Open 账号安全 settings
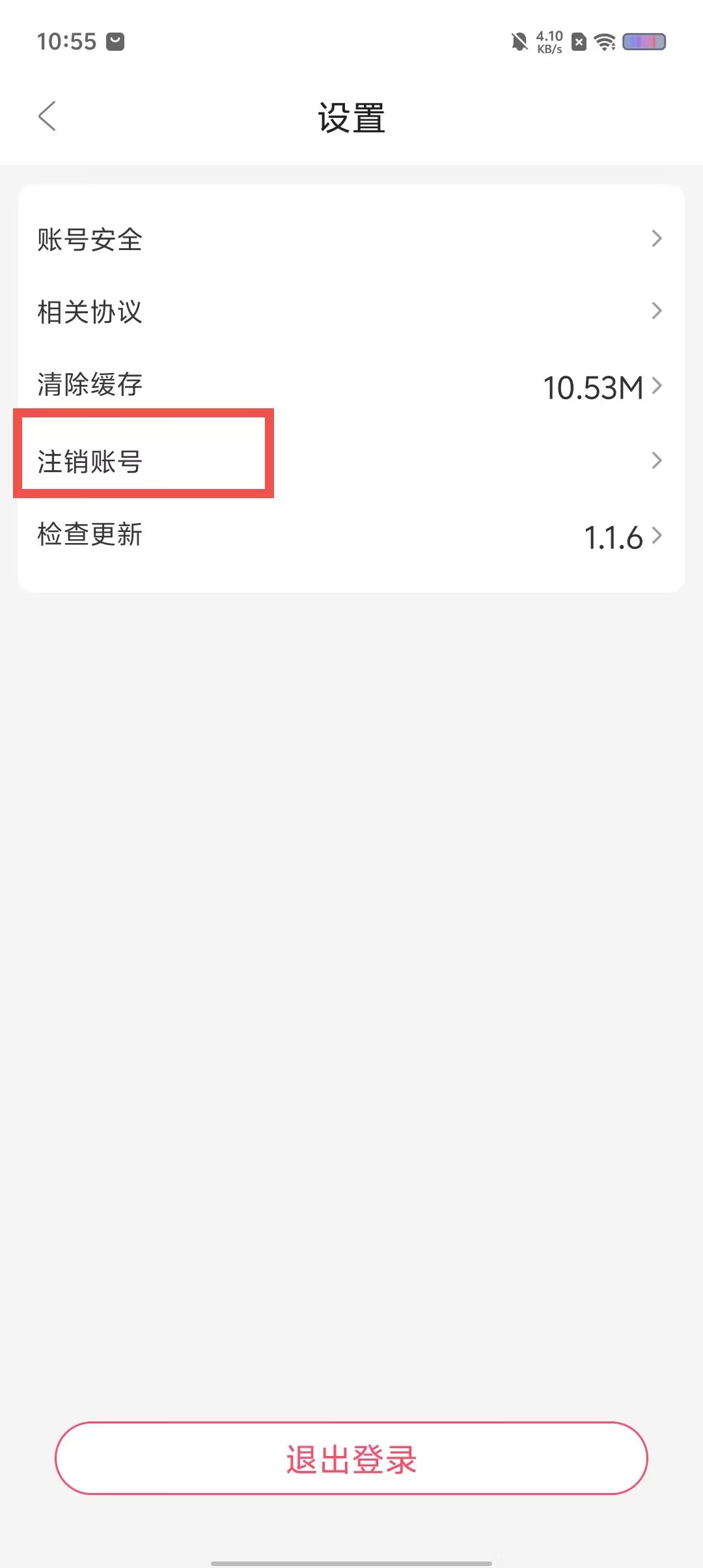703x1568 pixels. [351, 240]
